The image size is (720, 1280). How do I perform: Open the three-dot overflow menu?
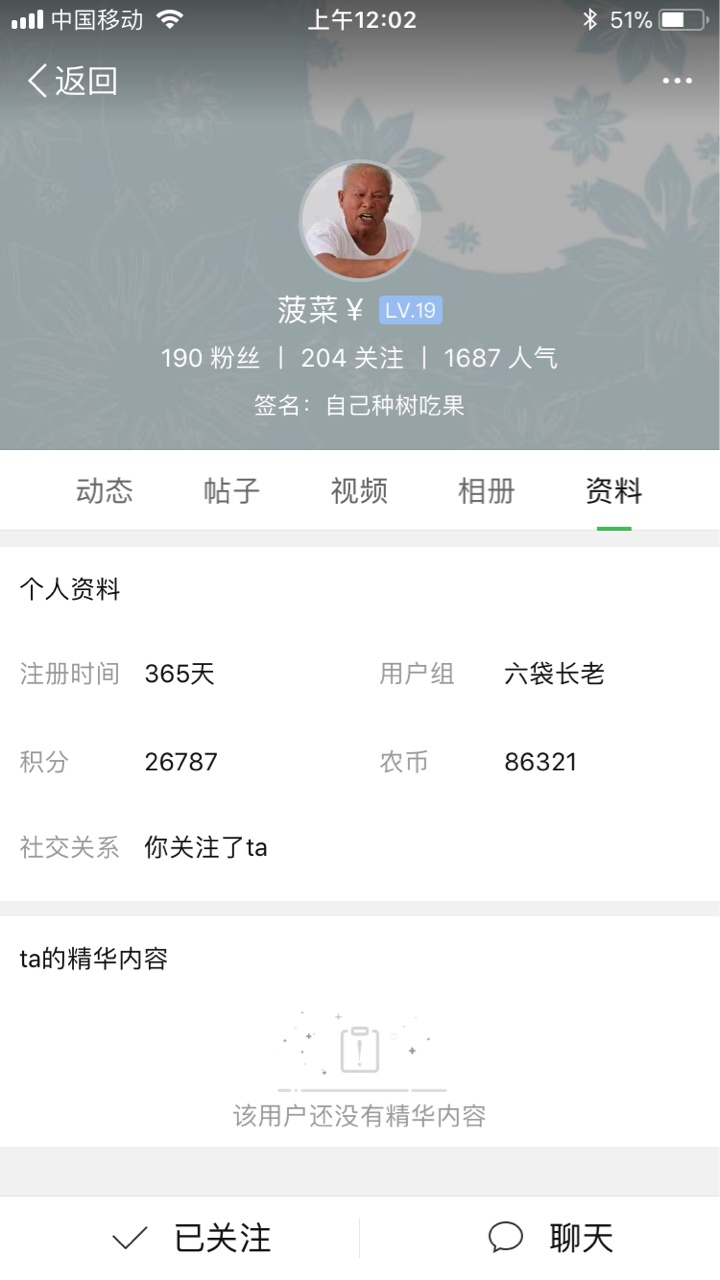tap(677, 81)
